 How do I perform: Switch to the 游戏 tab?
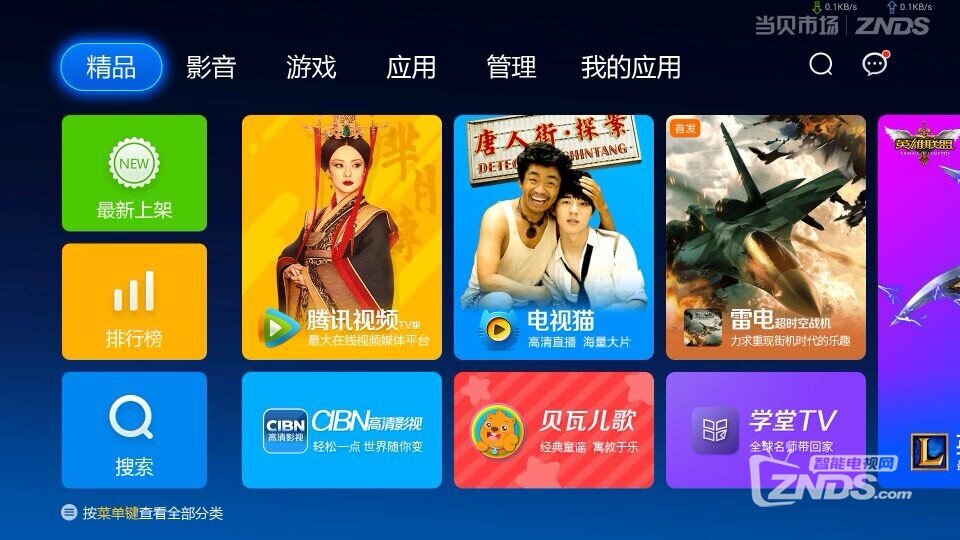point(311,67)
